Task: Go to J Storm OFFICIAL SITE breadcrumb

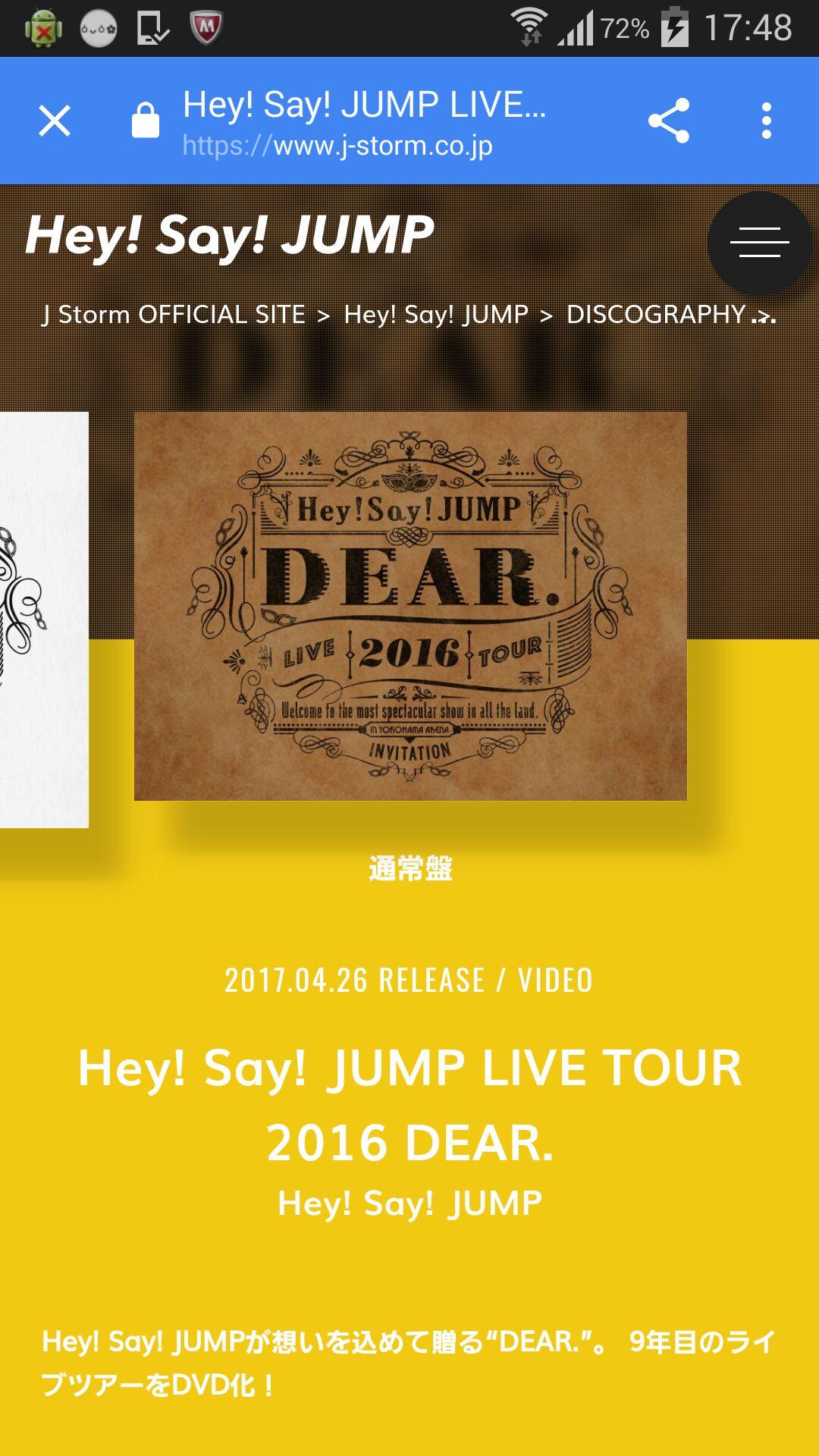Action: [174, 314]
